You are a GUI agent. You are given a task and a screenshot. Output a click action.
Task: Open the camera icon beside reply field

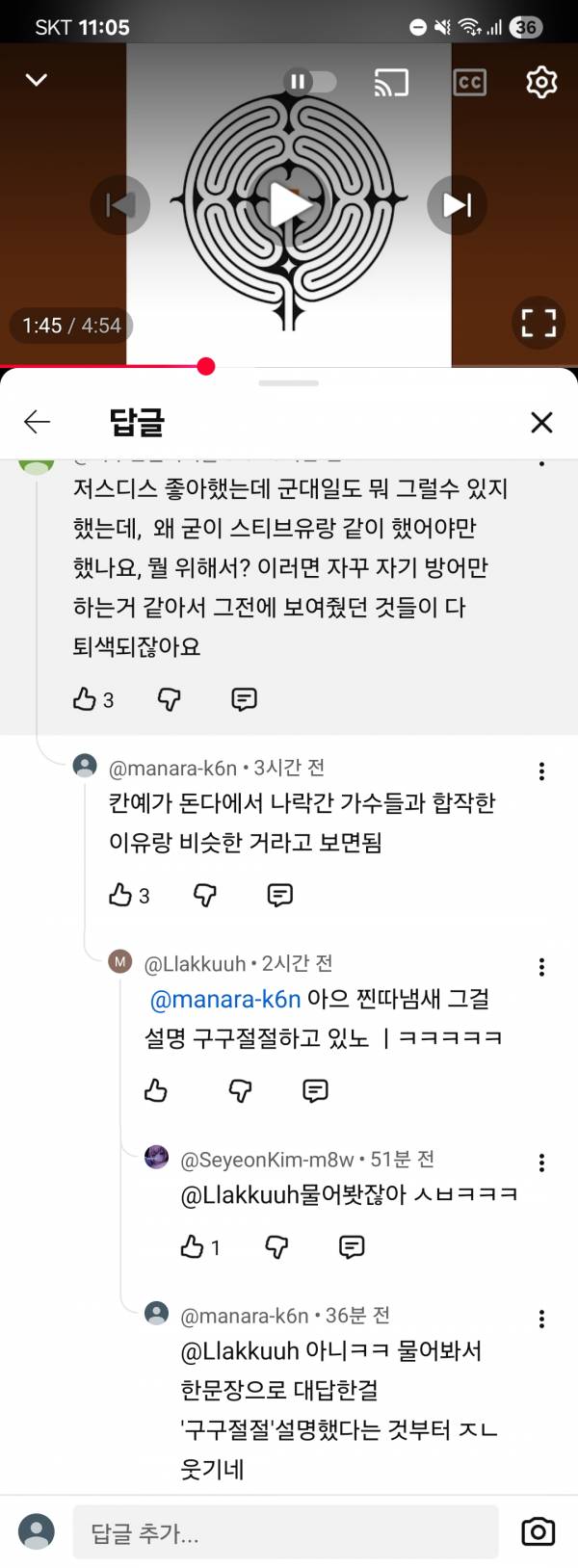(538, 1531)
